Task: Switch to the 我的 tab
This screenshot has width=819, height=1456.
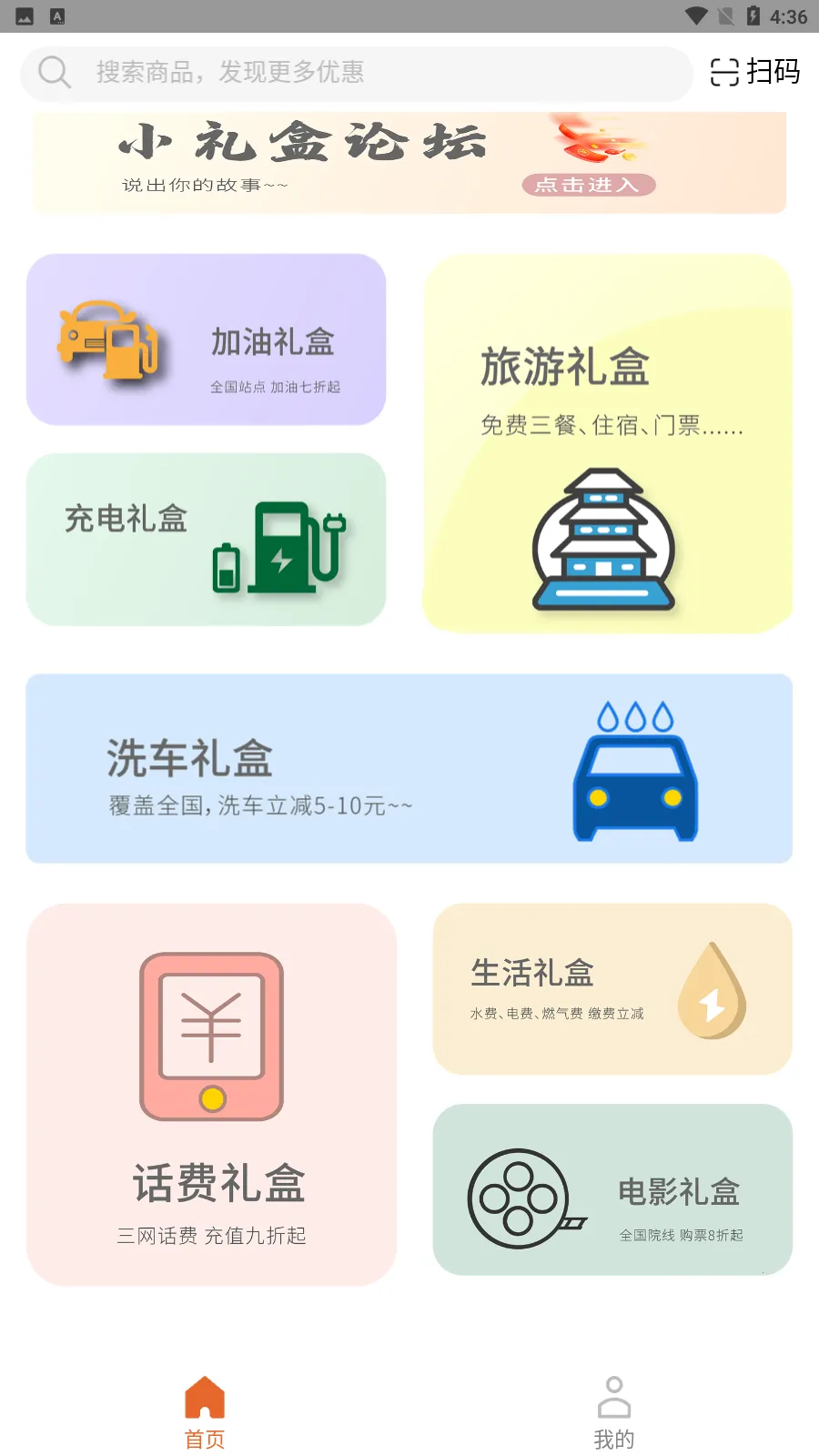Action: point(614,1412)
